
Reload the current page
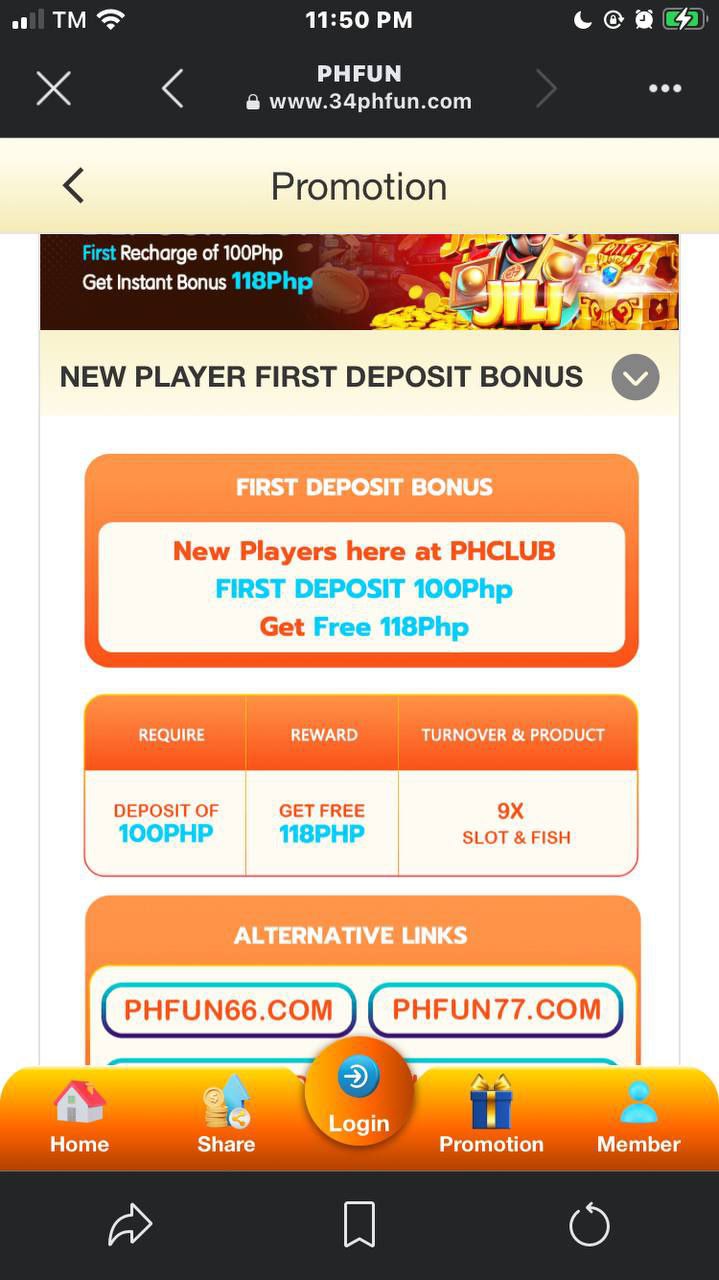589,1225
